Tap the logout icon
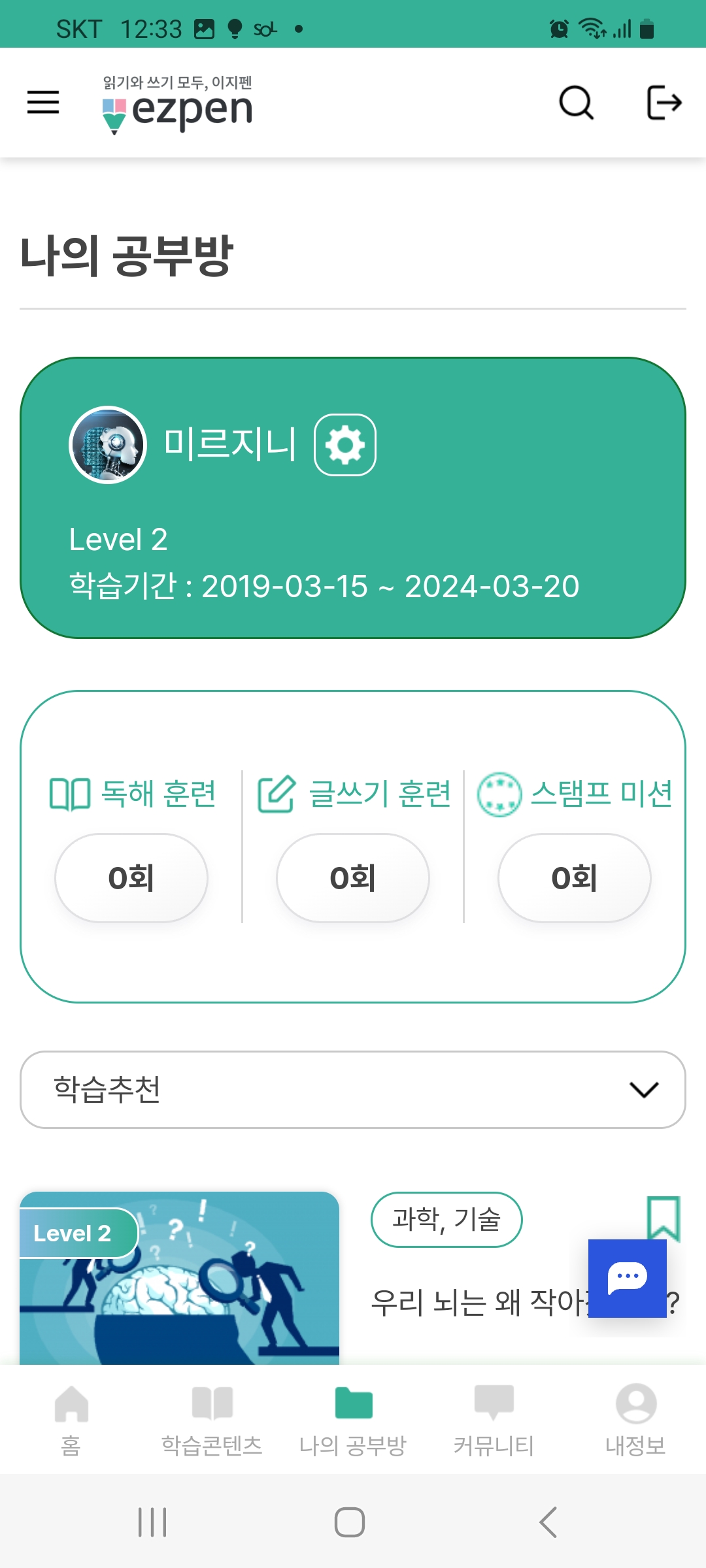This screenshot has width=706, height=1568. pyautogui.click(x=664, y=103)
